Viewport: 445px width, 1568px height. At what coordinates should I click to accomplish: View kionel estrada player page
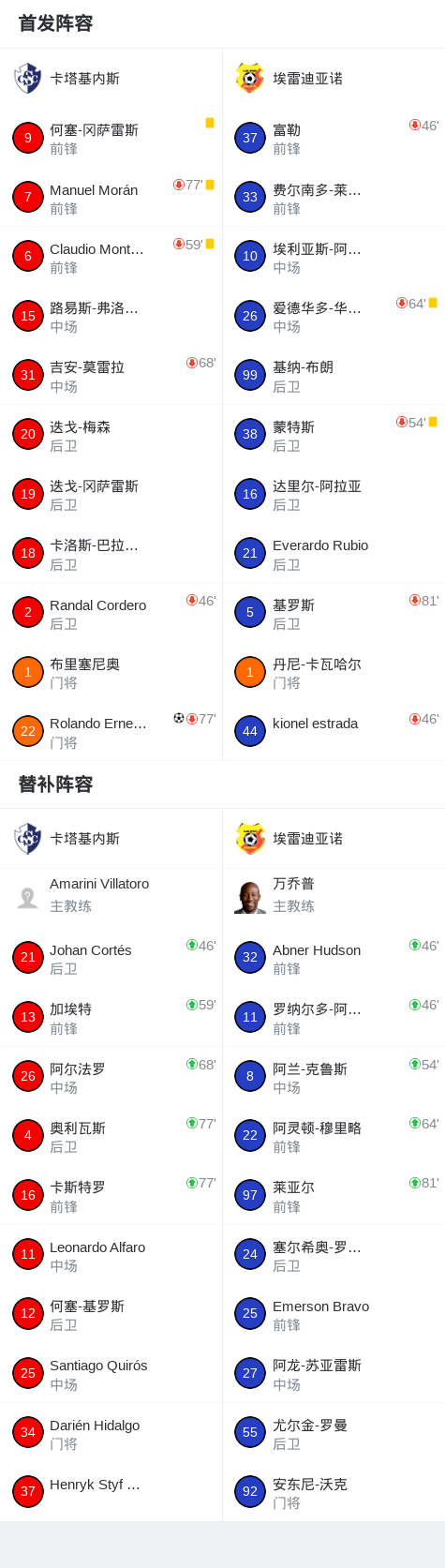[334, 732]
